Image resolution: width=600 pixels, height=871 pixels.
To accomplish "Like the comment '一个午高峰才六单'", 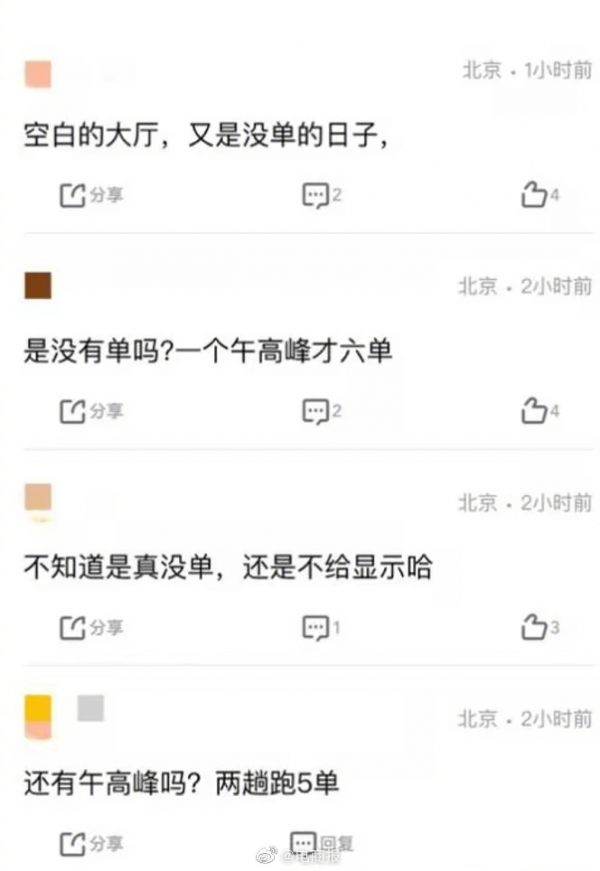I will pos(539,410).
